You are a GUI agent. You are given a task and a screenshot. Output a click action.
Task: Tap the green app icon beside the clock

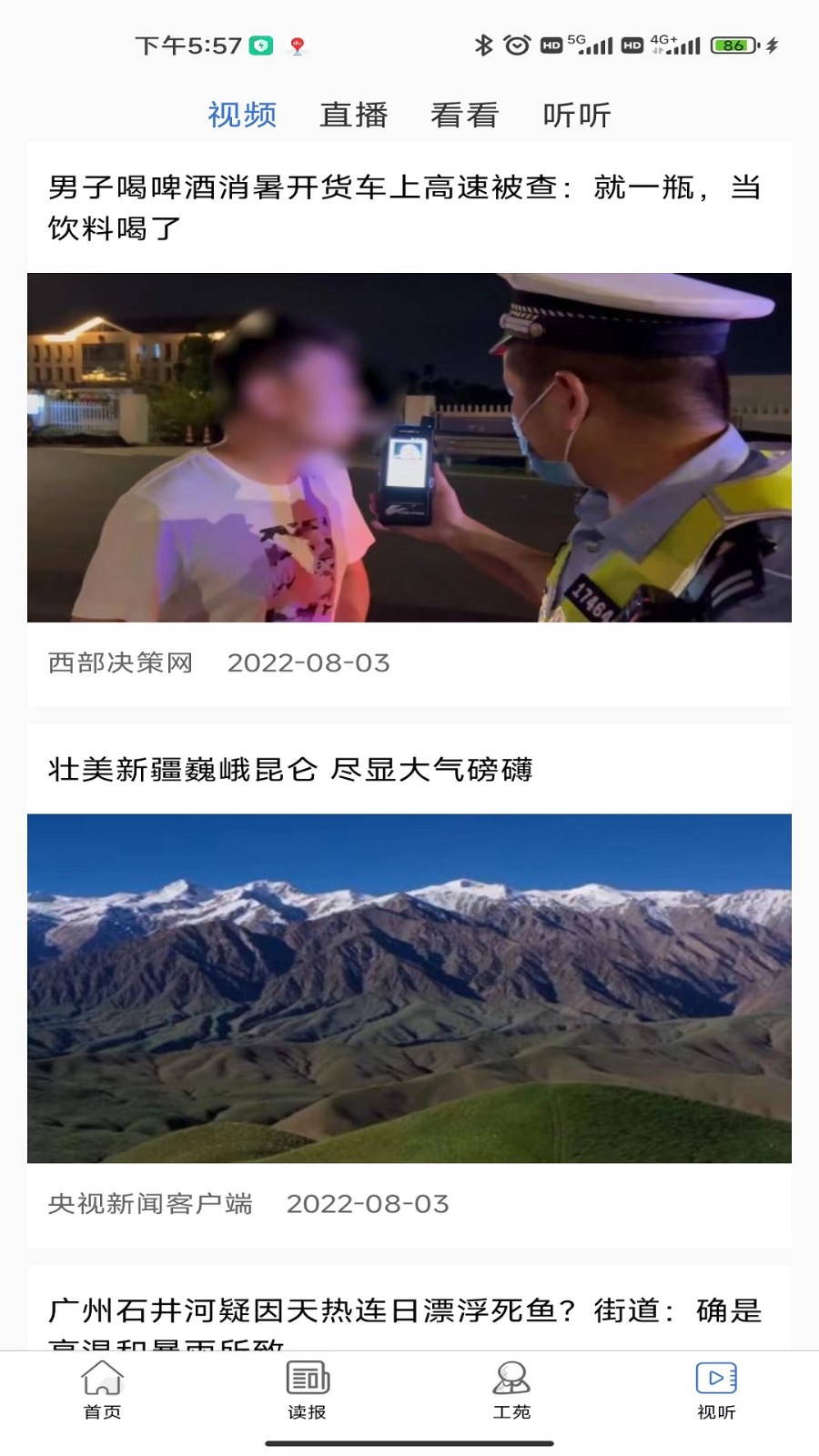pyautogui.click(x=262, y=43)
